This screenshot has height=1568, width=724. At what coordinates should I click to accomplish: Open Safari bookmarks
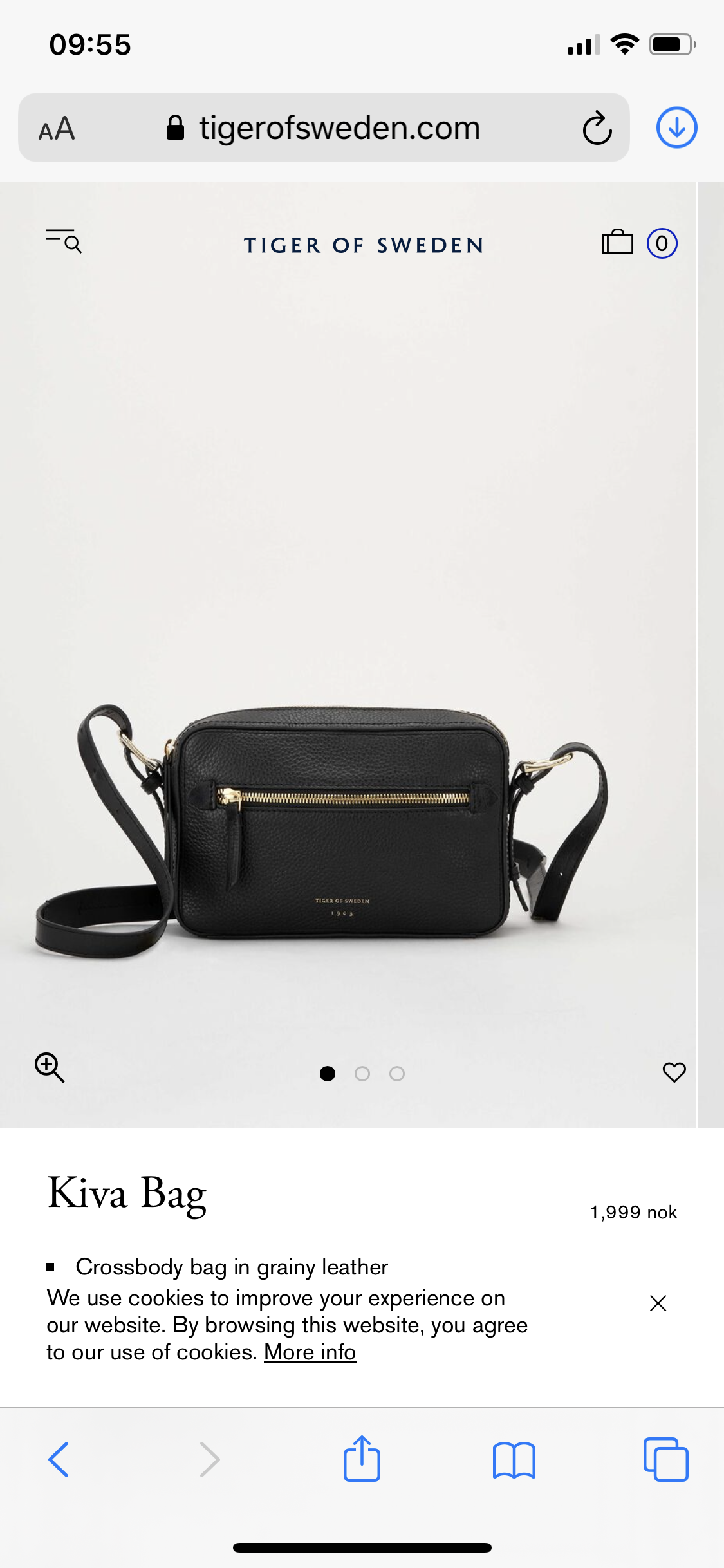click(x=514, y=1460)
